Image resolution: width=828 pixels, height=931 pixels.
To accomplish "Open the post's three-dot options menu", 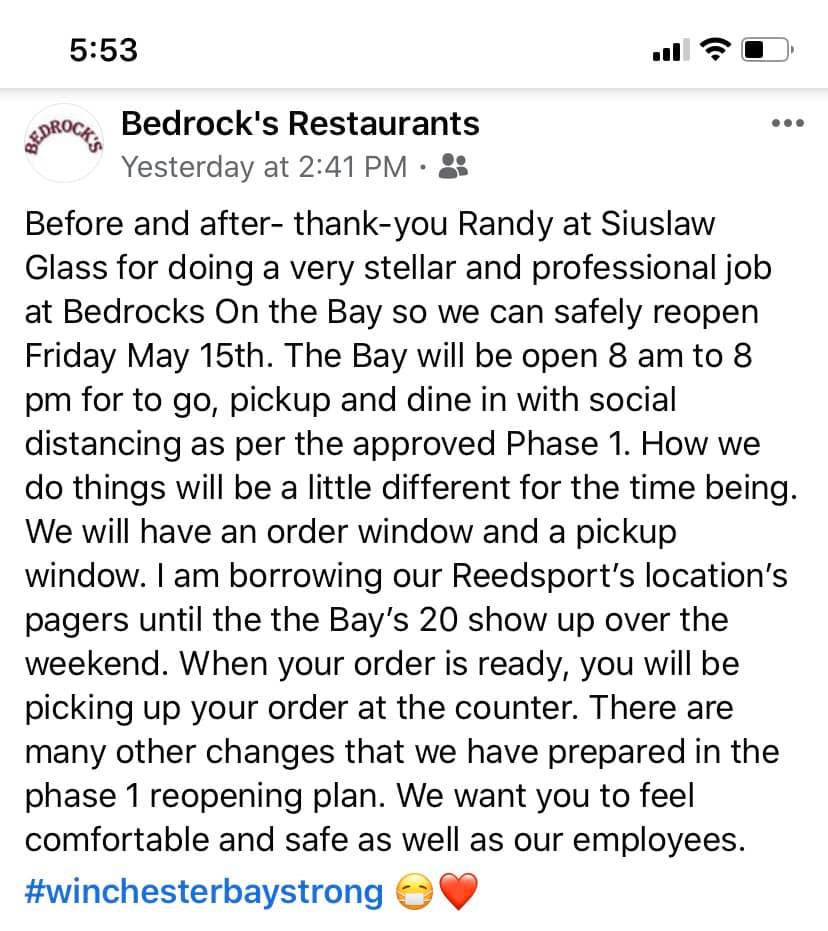I will (x=788, y=124).
